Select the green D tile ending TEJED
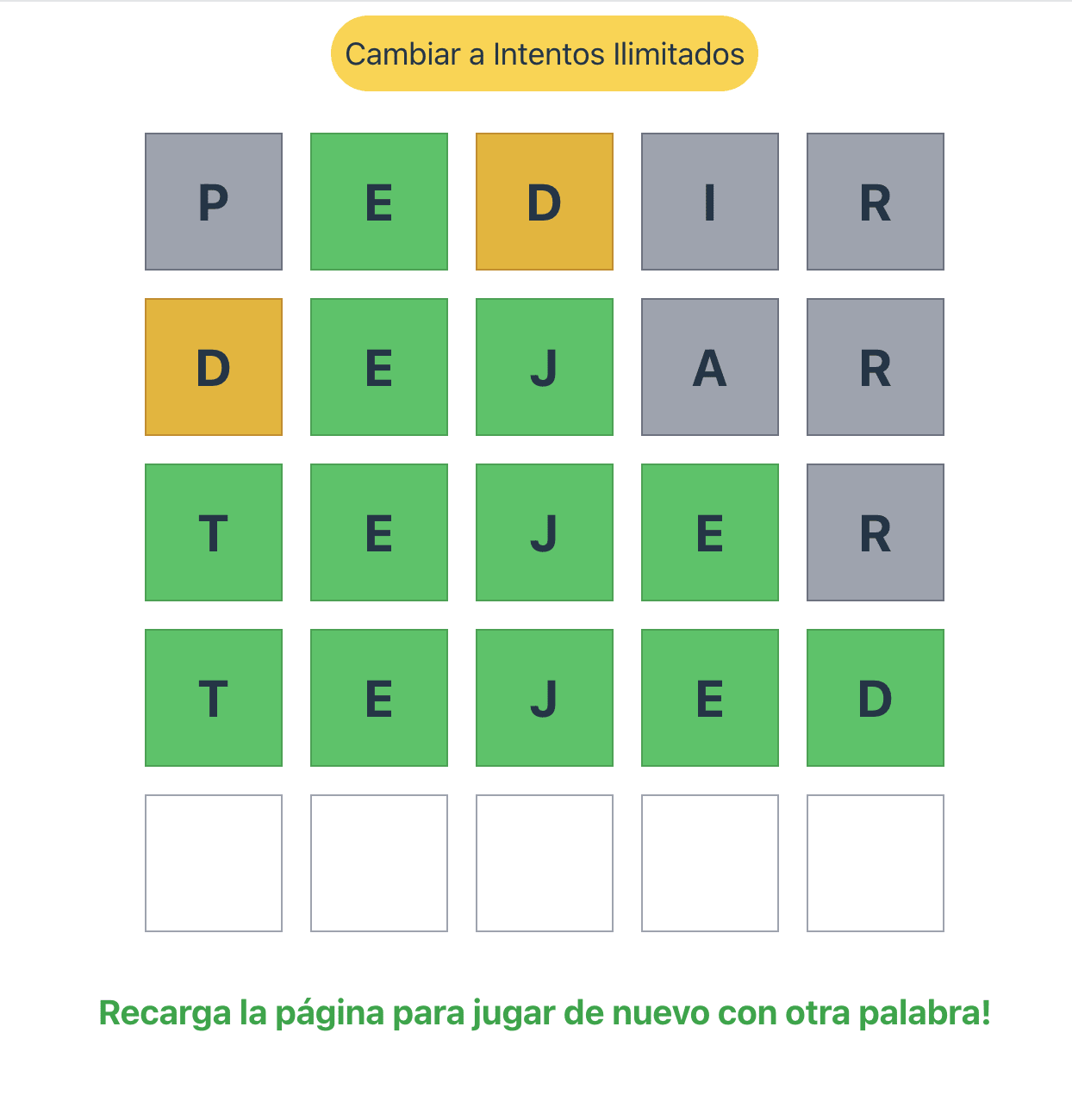 pyautogui.click(x=875, y=698)
